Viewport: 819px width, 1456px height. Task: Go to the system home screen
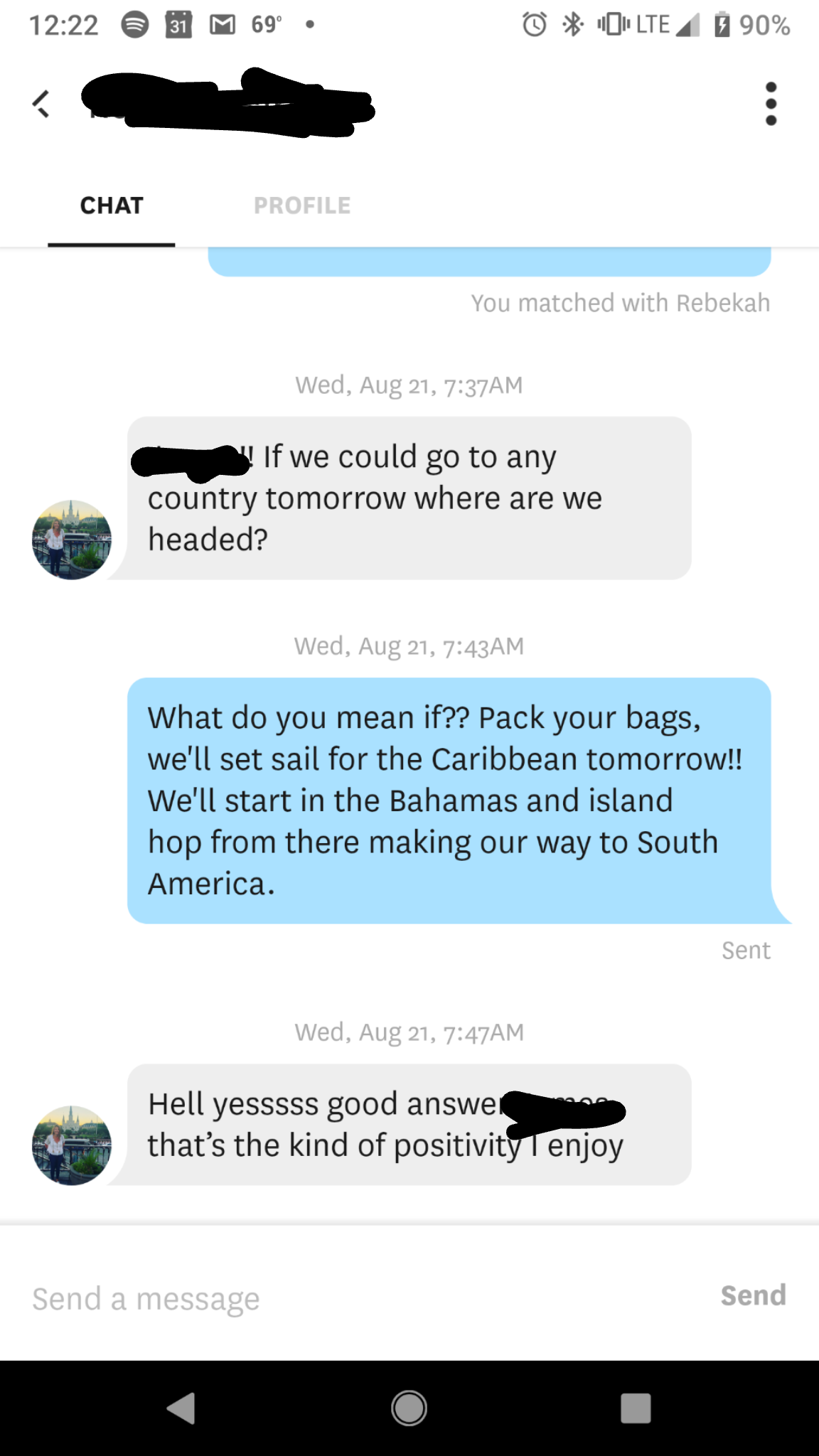point(409,1408)
